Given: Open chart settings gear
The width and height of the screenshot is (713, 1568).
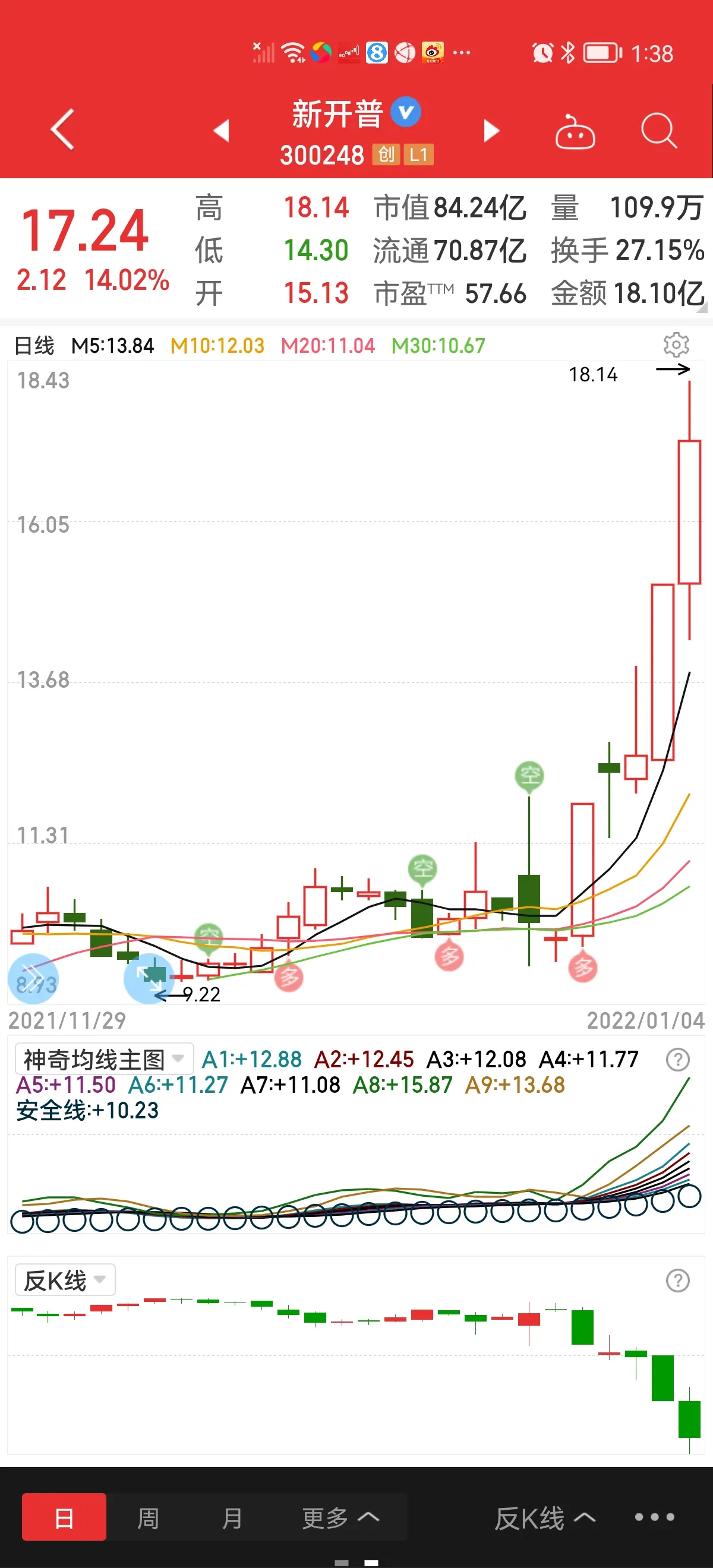Looking at the screenshot, I should point(676,344).
